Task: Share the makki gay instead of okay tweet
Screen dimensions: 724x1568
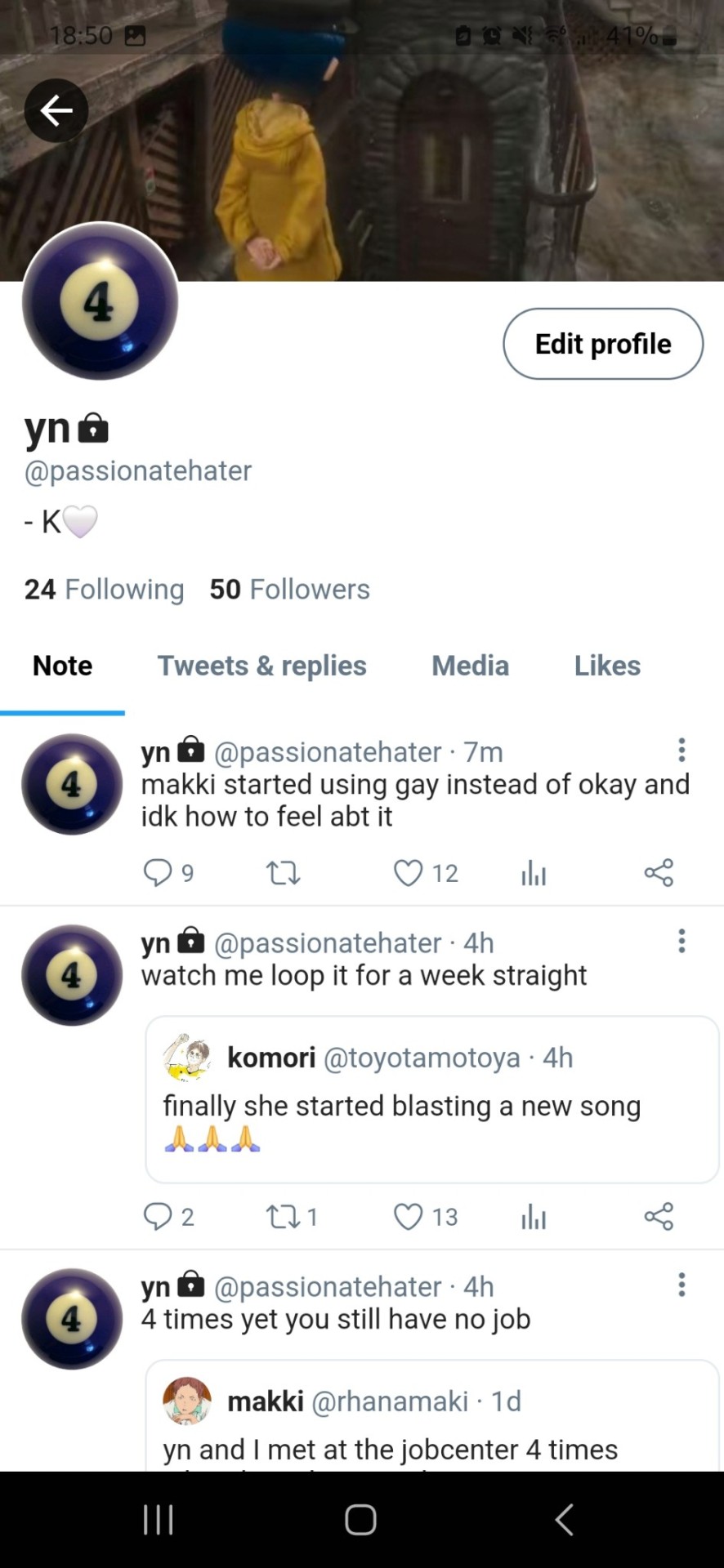Action: (658, 873)
